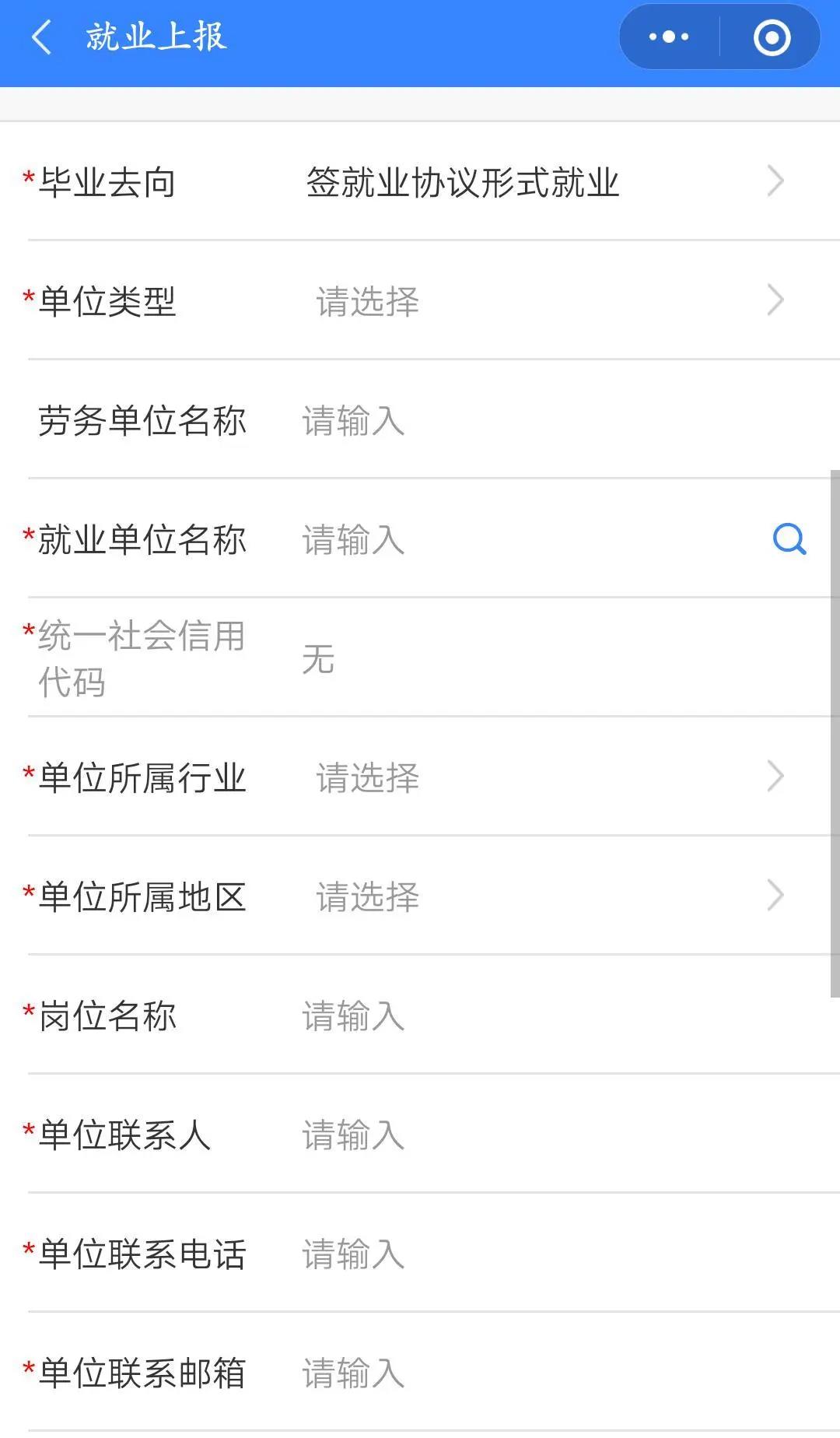Expand the 单位所属地区 region selector

point(773,896)
